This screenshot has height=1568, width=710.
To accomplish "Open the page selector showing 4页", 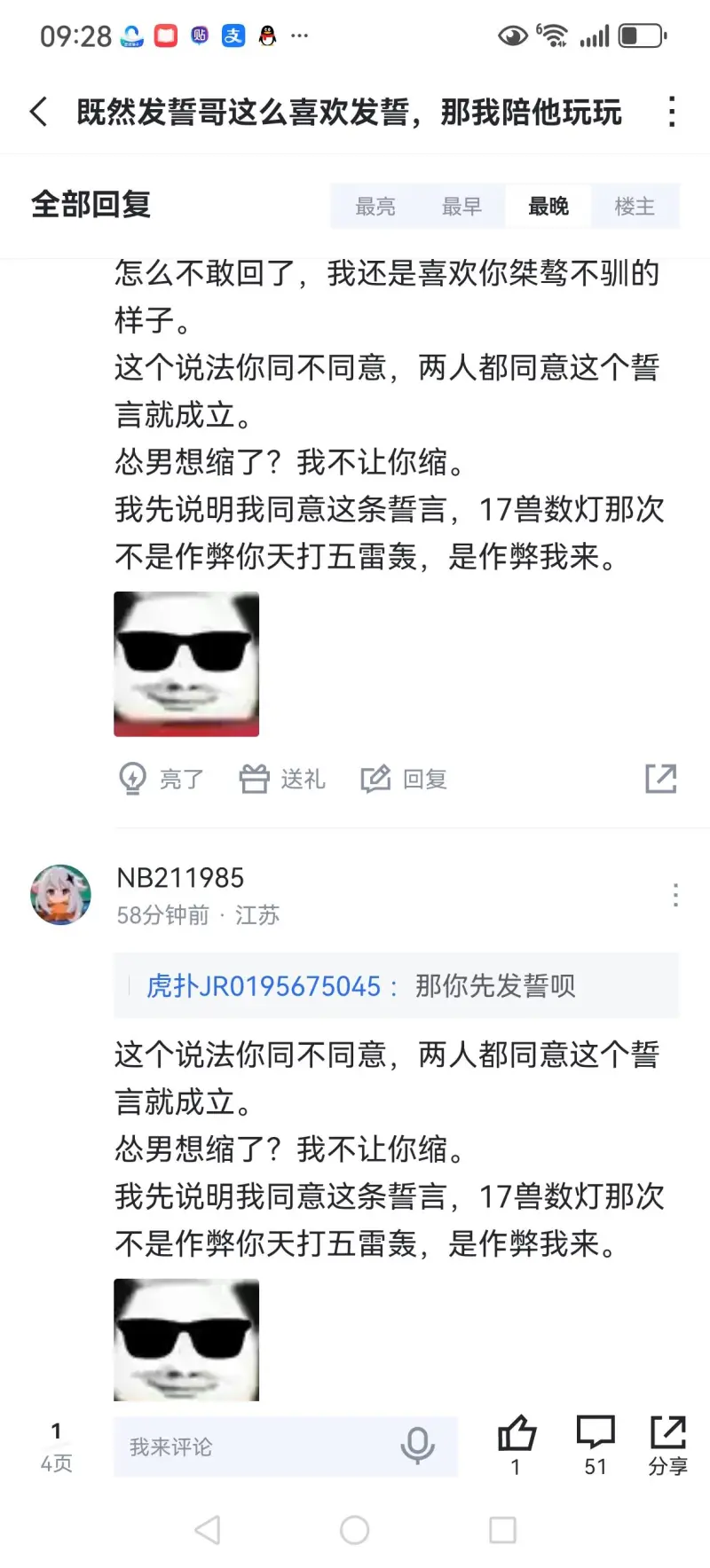I will pyautogui.click(x=56, y=1446).
